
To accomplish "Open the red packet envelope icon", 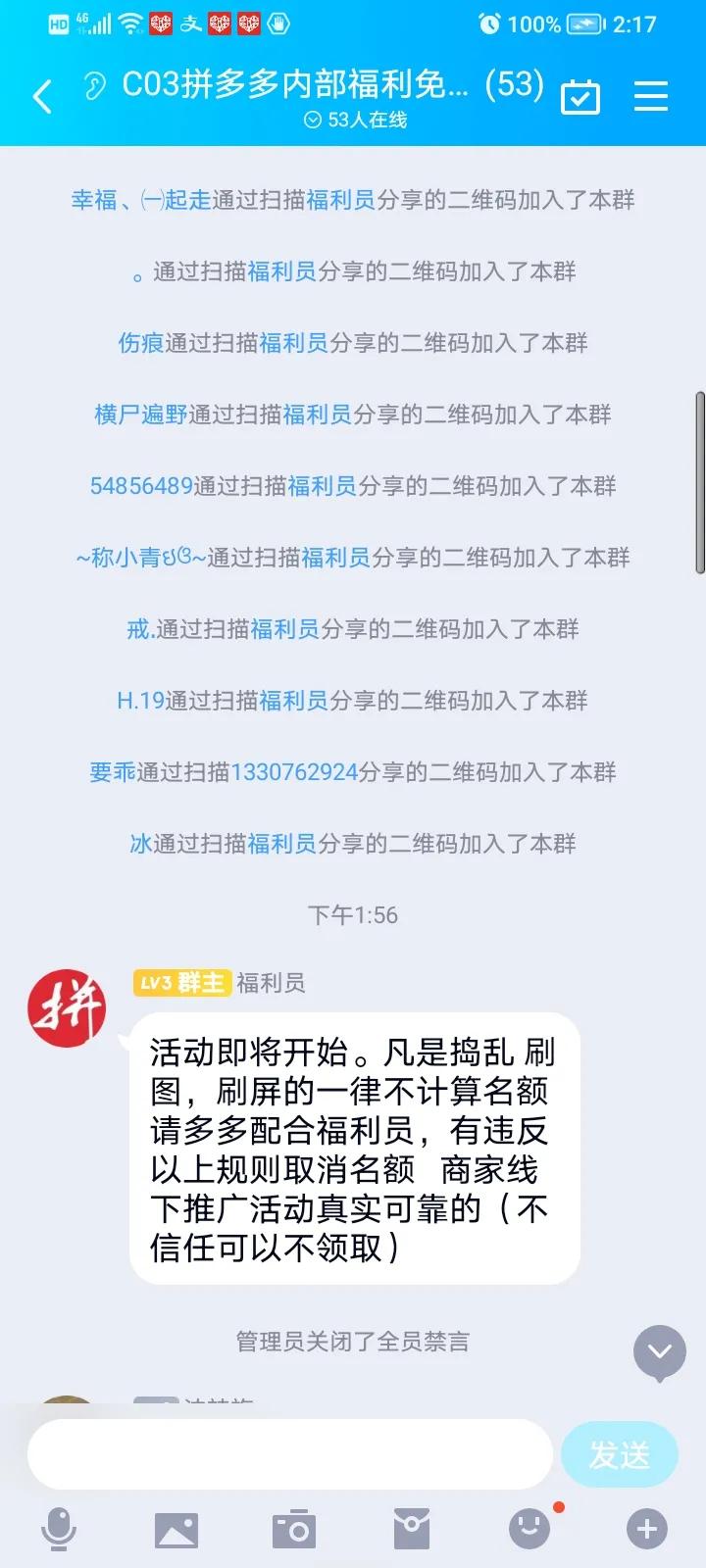I will pos(412,1527).
